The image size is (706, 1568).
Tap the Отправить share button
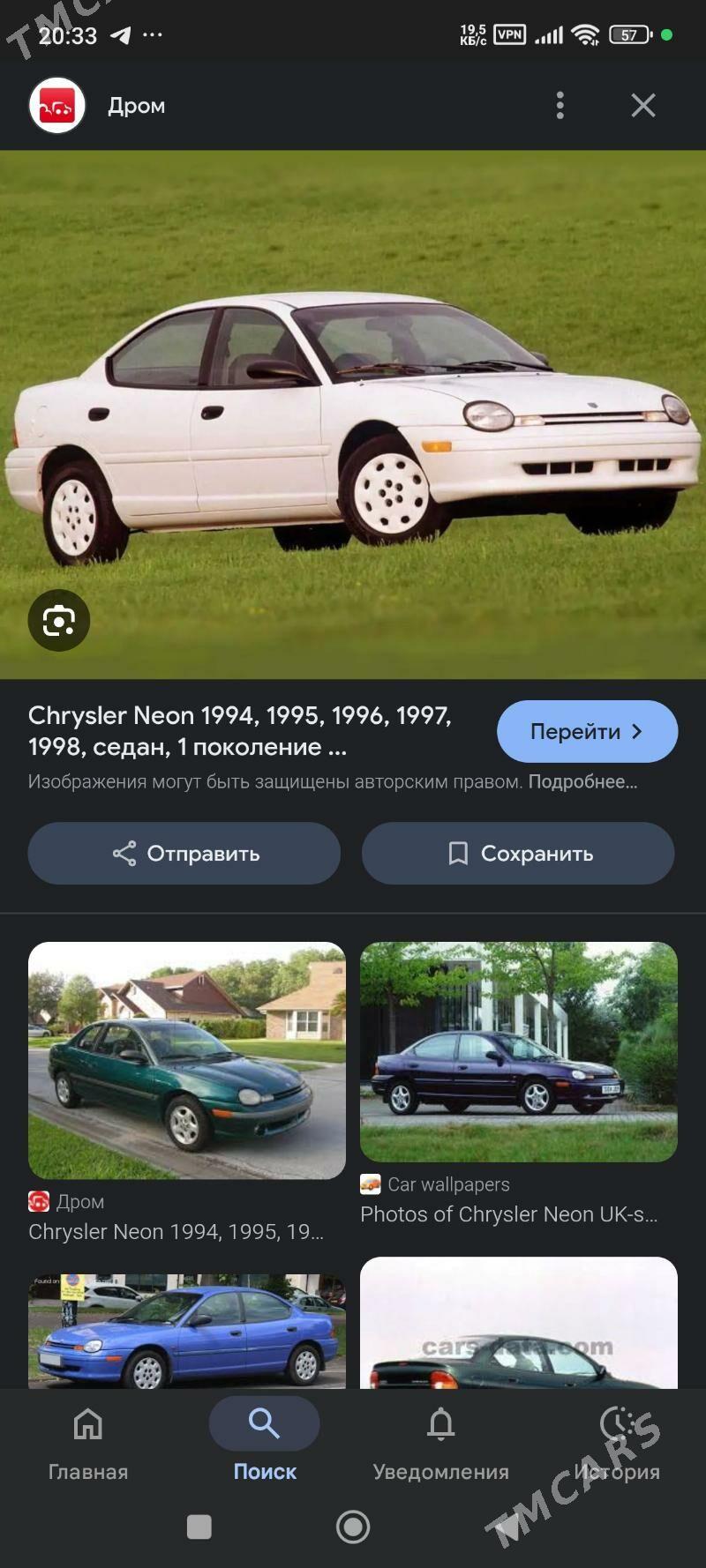(x=183, y=853)
